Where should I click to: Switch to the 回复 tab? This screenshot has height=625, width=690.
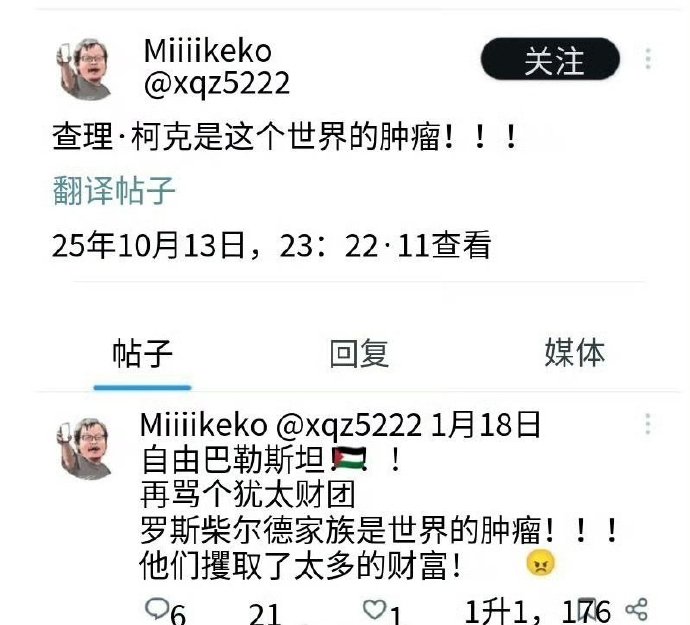tap(359, 352)
